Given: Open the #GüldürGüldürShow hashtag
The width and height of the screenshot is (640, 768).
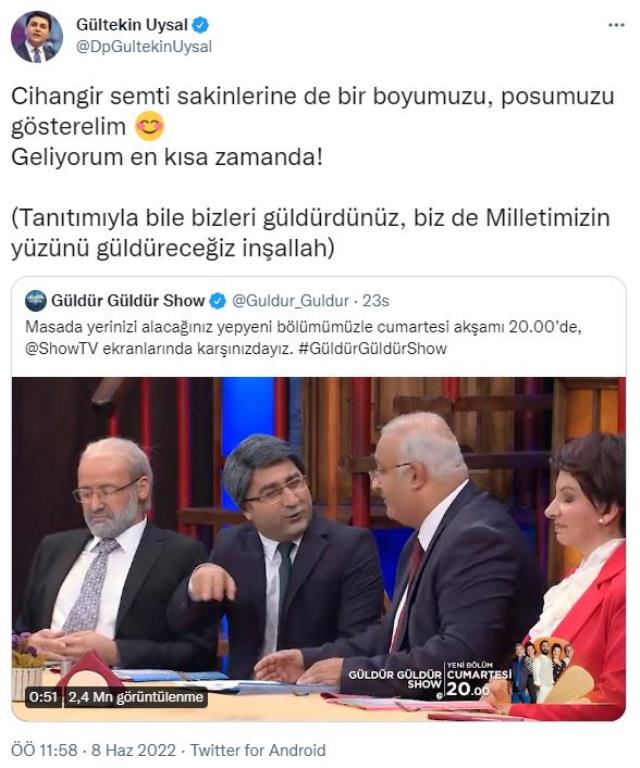Looking at the screenshot, I should coord(364,349).
